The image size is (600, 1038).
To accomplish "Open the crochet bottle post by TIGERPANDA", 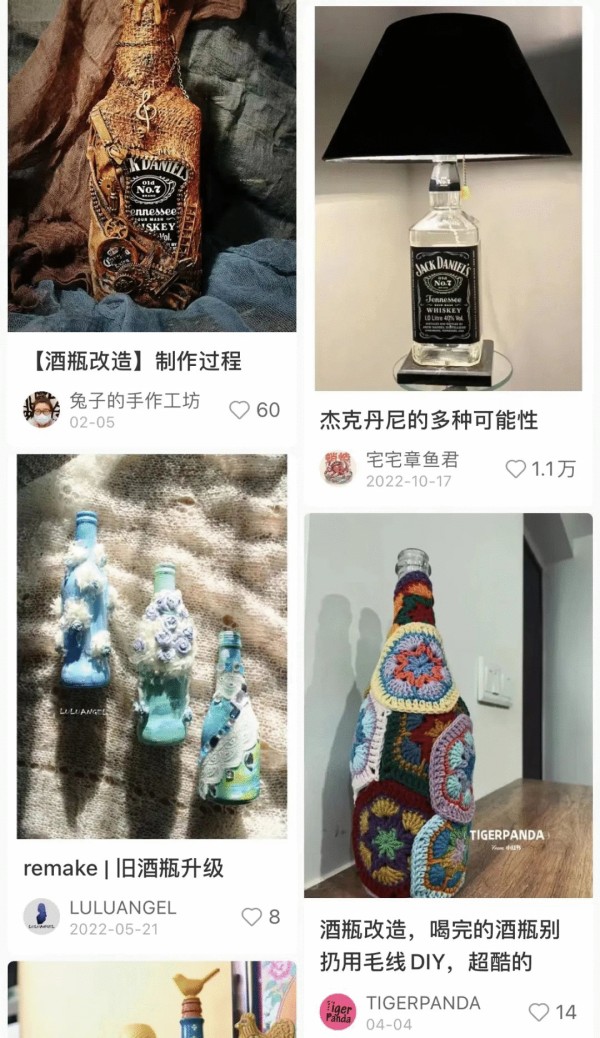I will [x=448, y=704].
